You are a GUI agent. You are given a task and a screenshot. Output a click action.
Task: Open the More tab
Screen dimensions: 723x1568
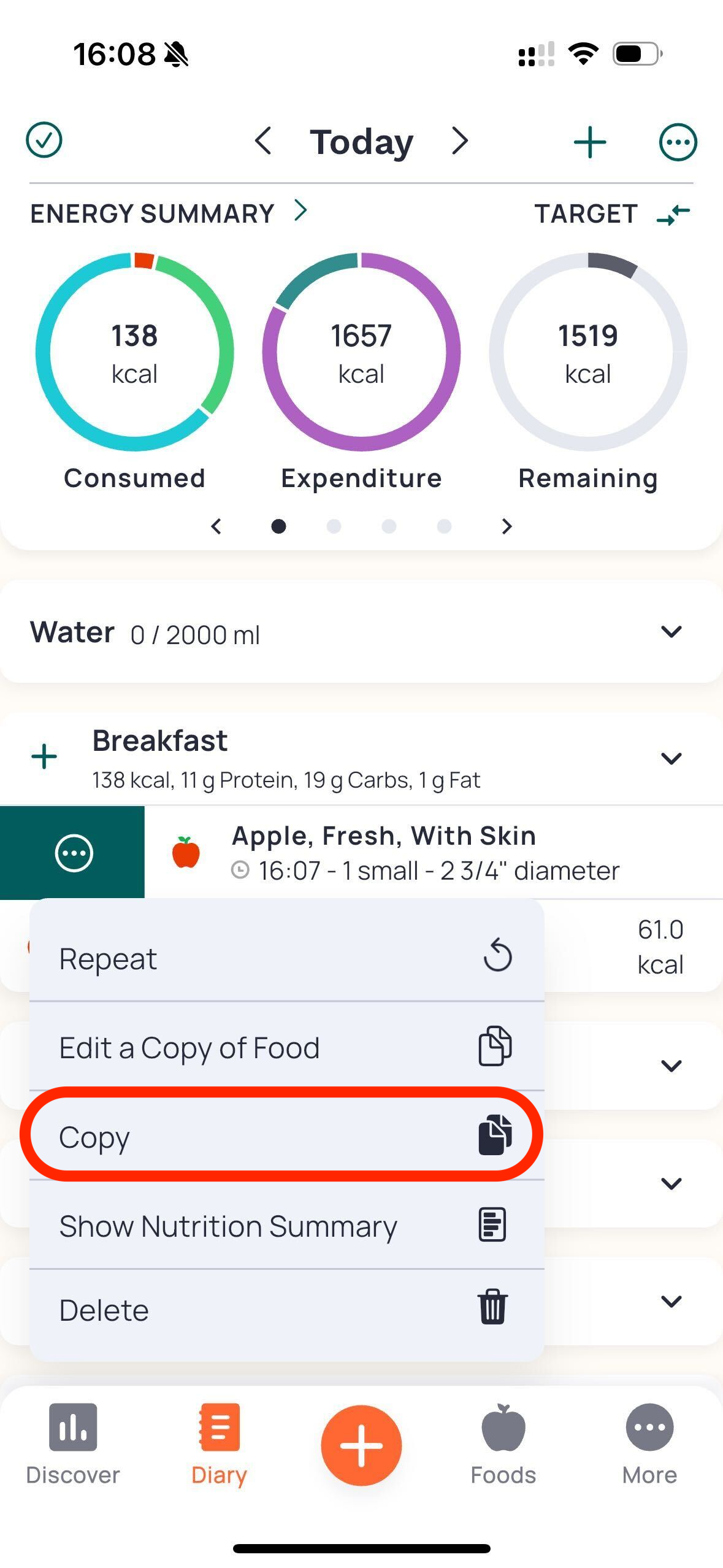[649, 1444]
